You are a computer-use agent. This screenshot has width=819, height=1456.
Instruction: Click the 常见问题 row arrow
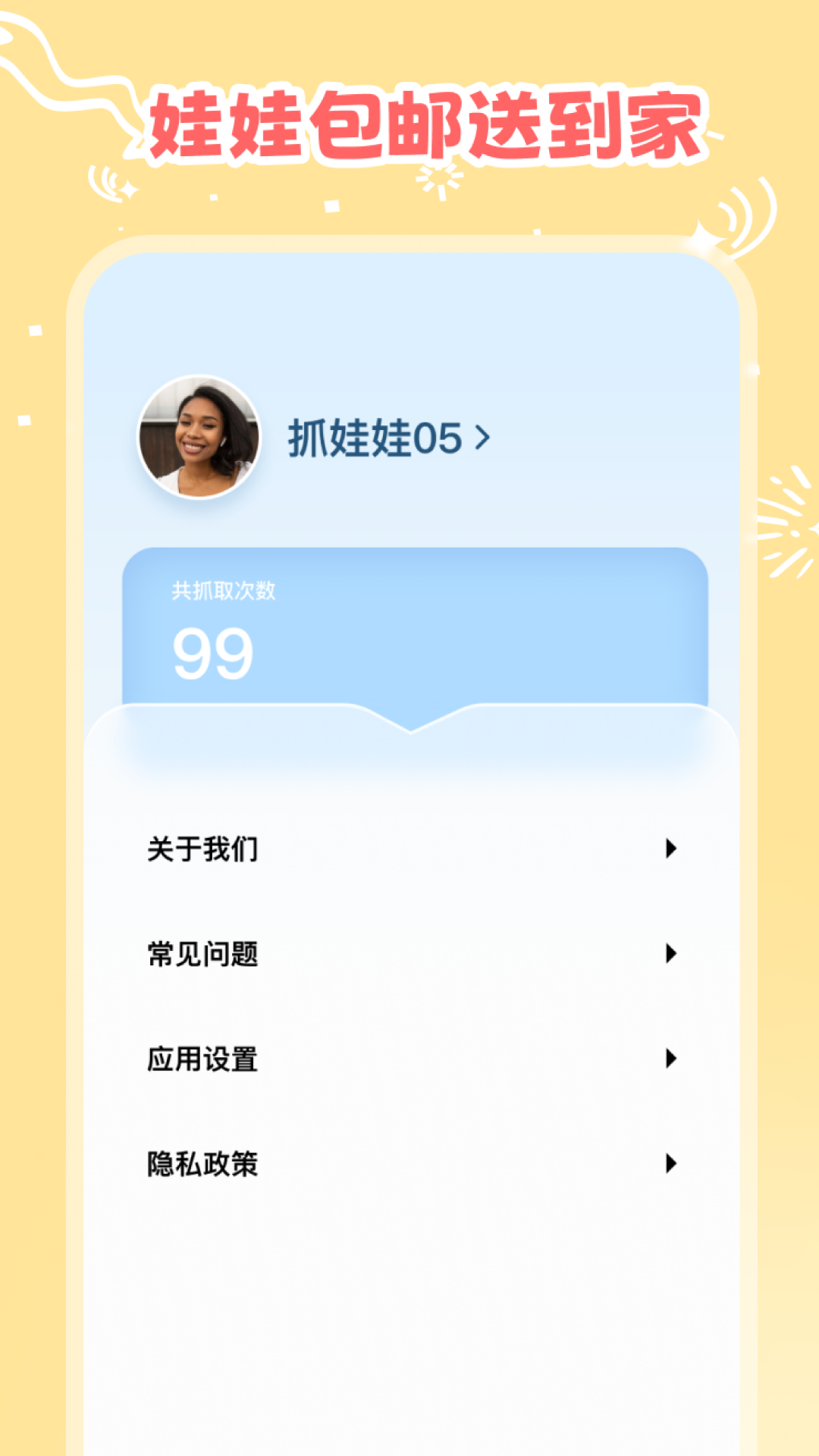670,955
